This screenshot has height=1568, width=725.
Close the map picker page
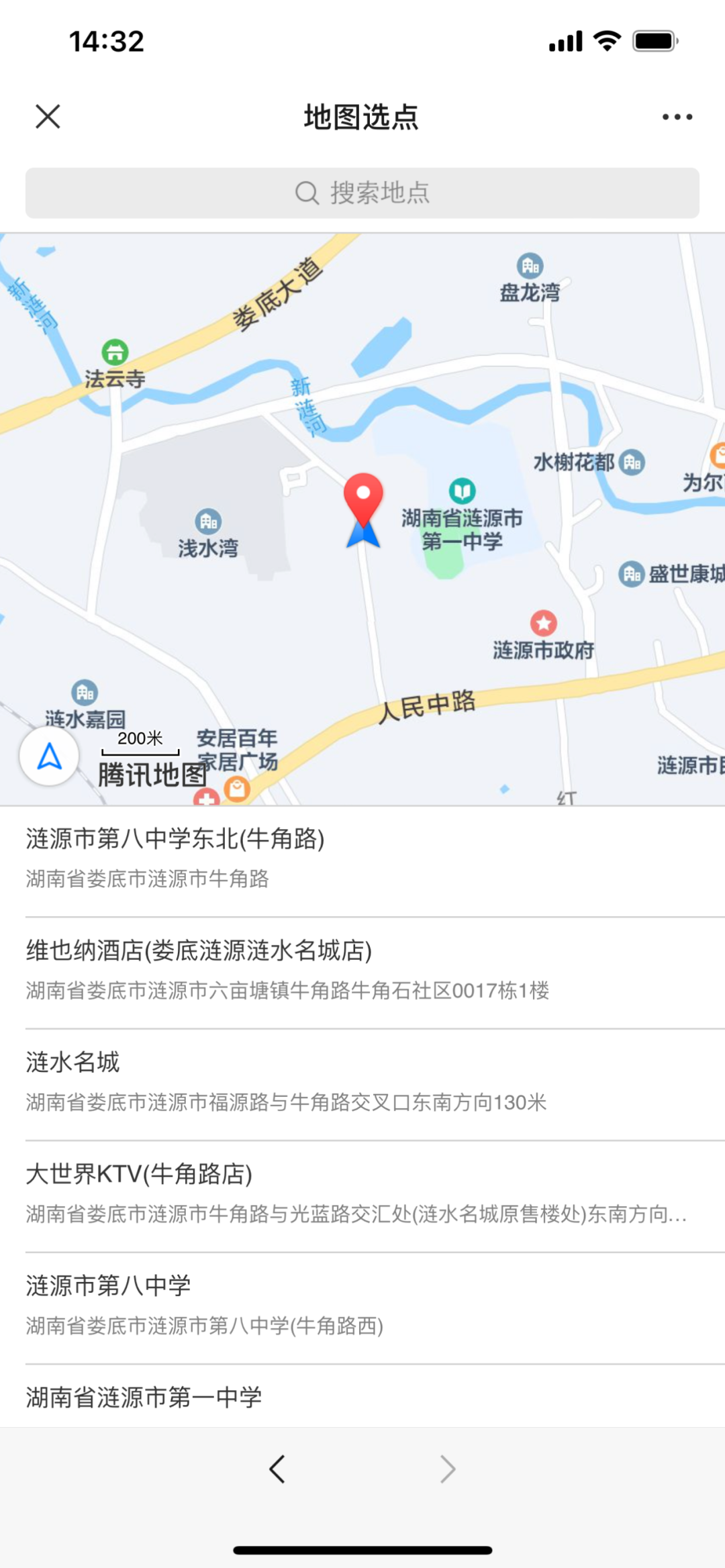click(48, 116)
